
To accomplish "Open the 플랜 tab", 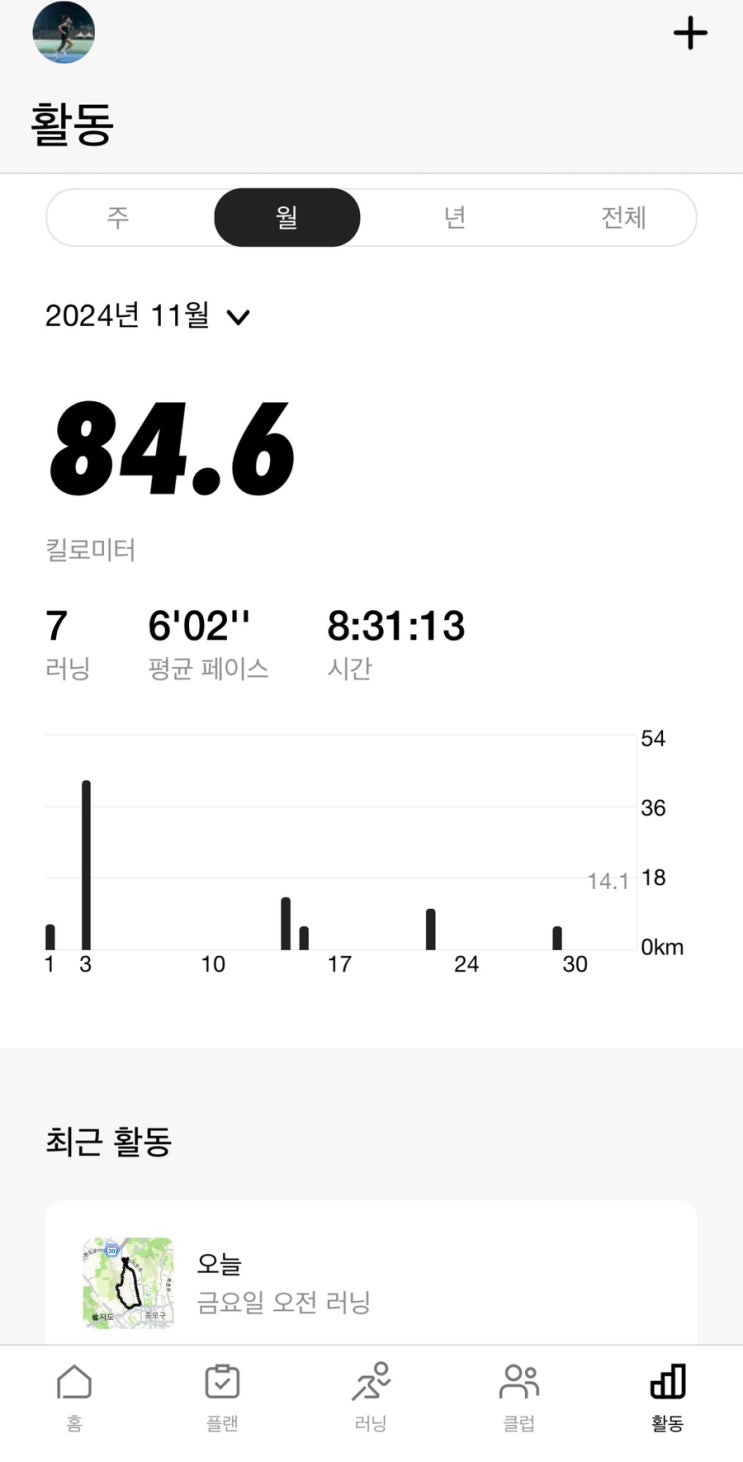I will coord(222,1396).
